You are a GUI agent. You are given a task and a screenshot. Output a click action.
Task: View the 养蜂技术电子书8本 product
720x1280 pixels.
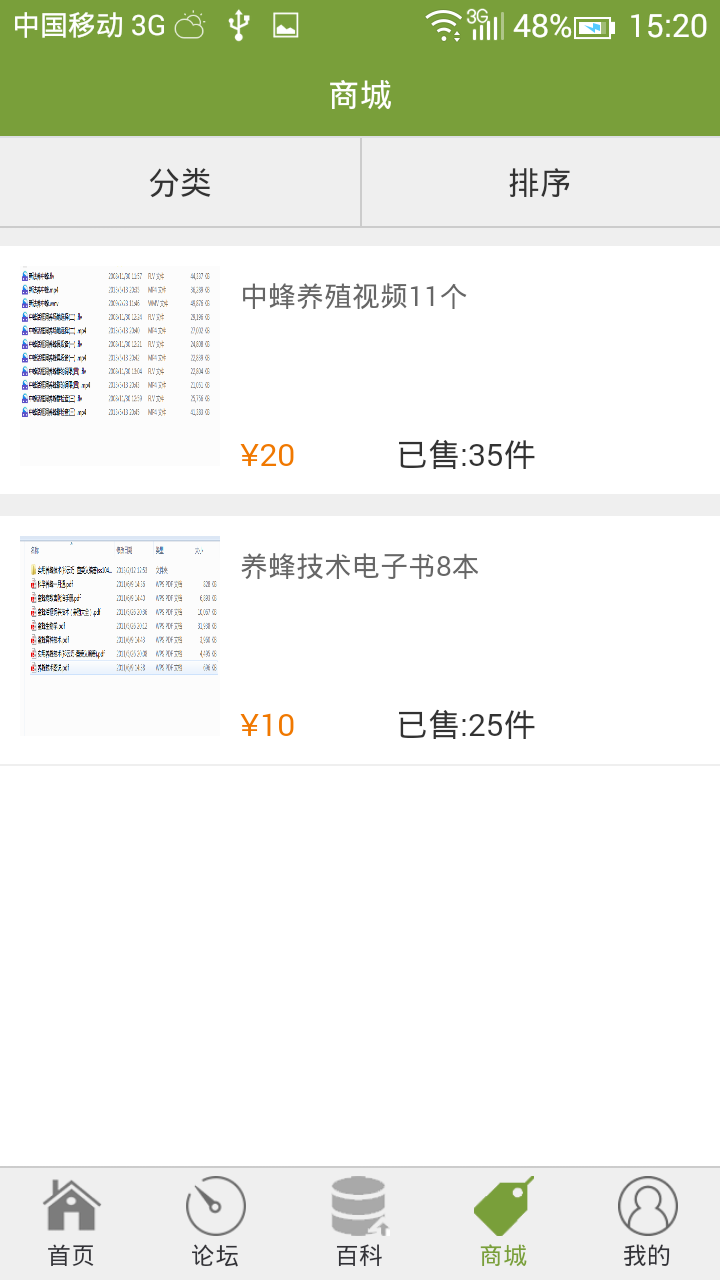pos(360,640)
